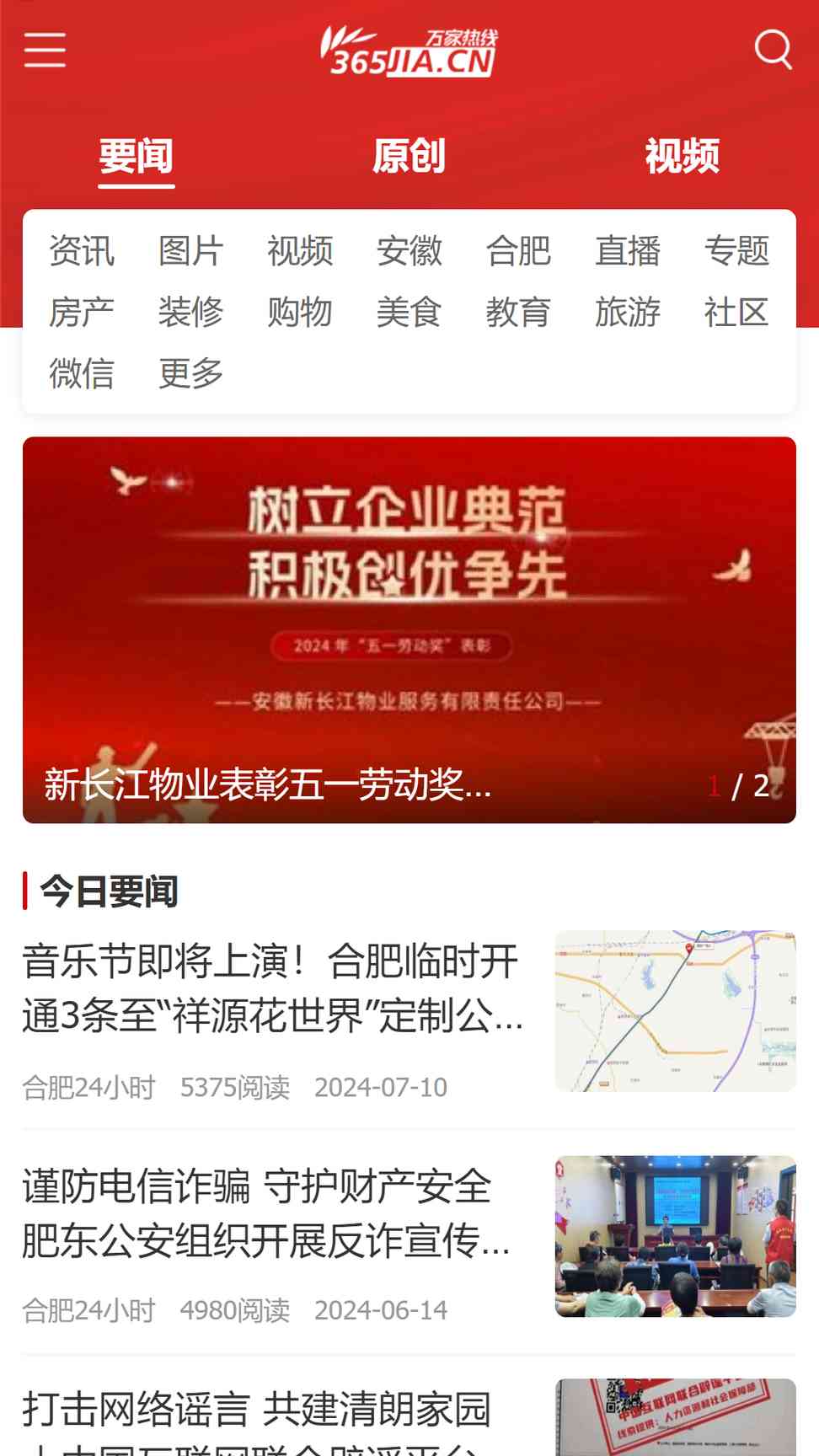Open the 直播 section

[628, 251]
